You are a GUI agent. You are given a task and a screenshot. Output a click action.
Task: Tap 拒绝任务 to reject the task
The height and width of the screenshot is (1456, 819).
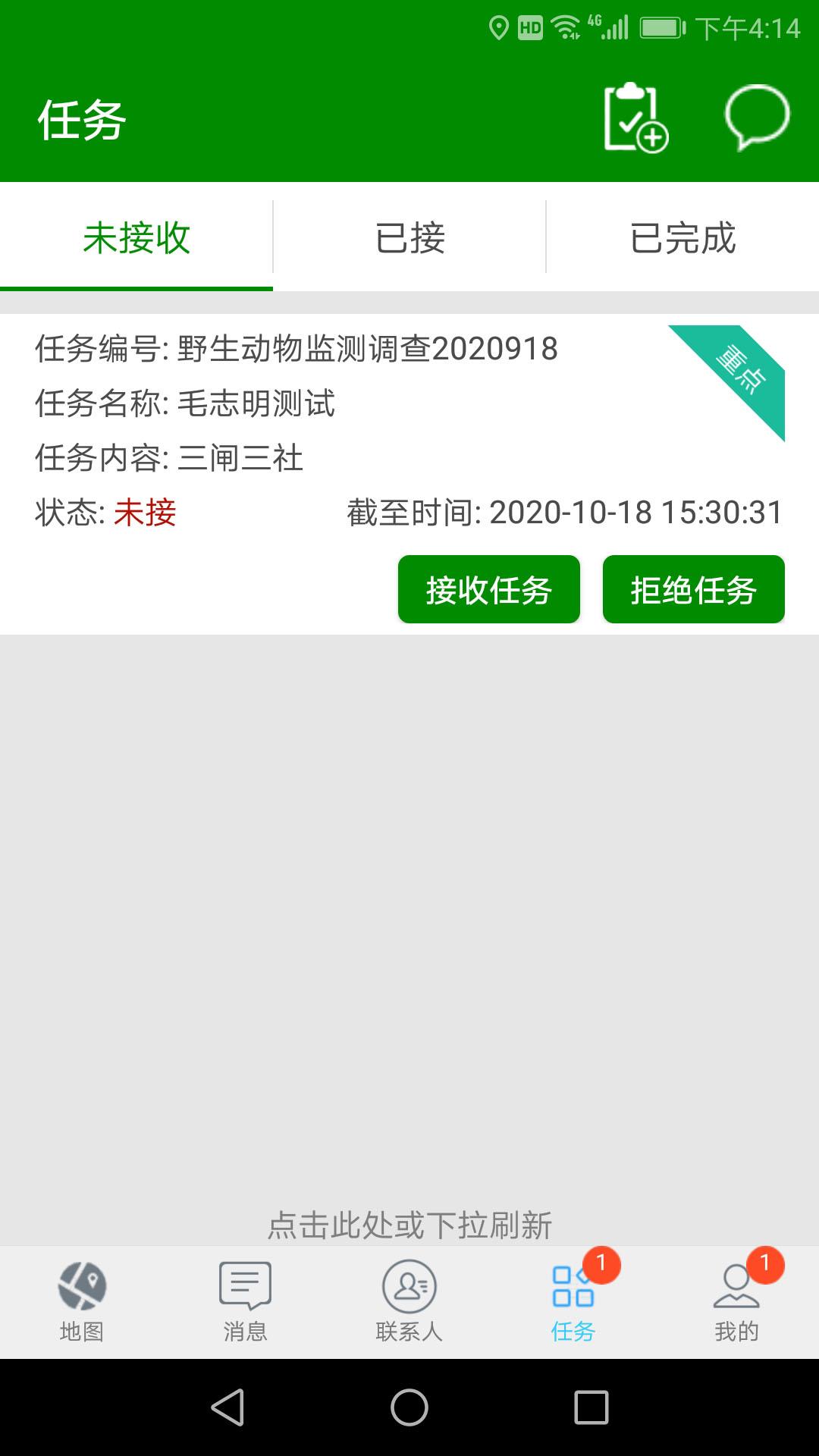click(x=694, y=589)
